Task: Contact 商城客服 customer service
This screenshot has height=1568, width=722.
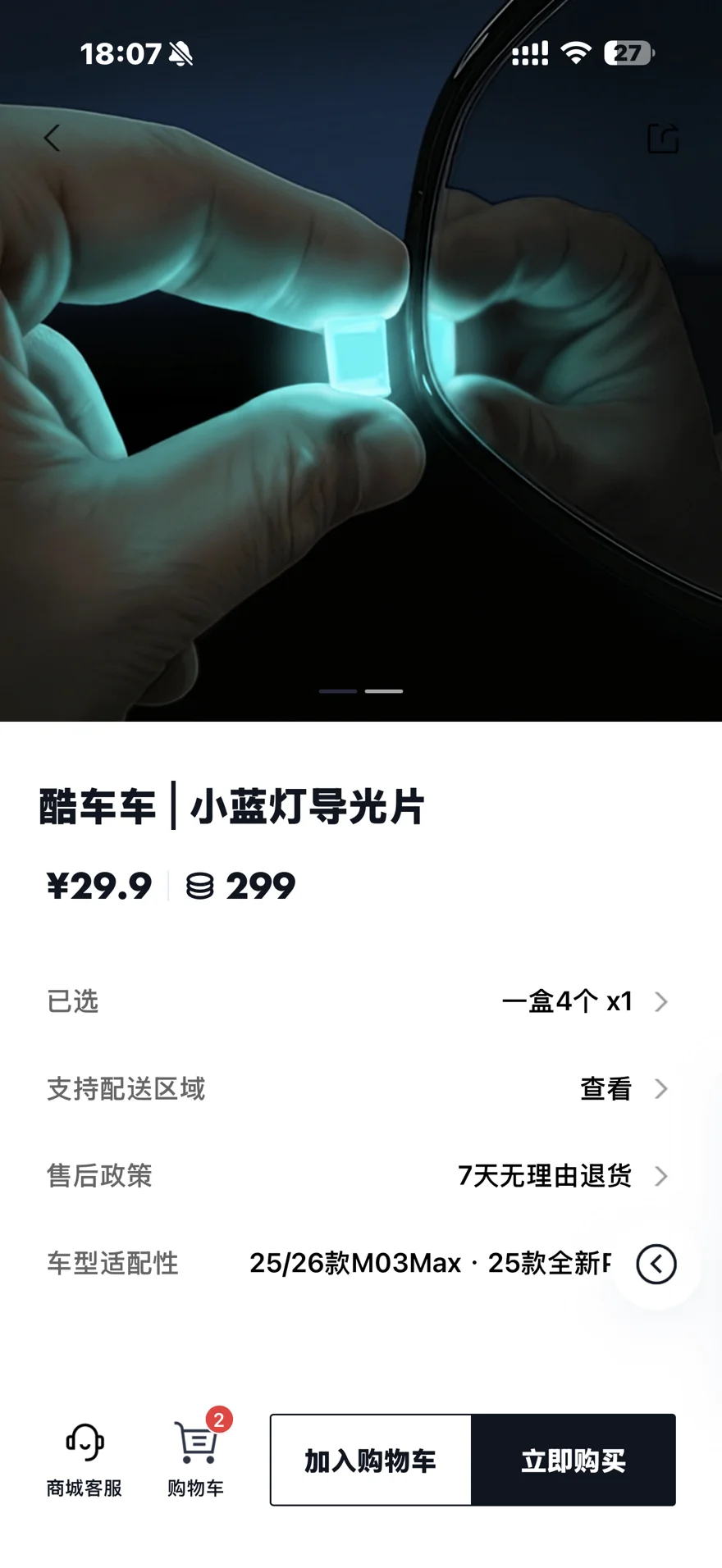Action: pyautogui.click(x=85, y=1459)
